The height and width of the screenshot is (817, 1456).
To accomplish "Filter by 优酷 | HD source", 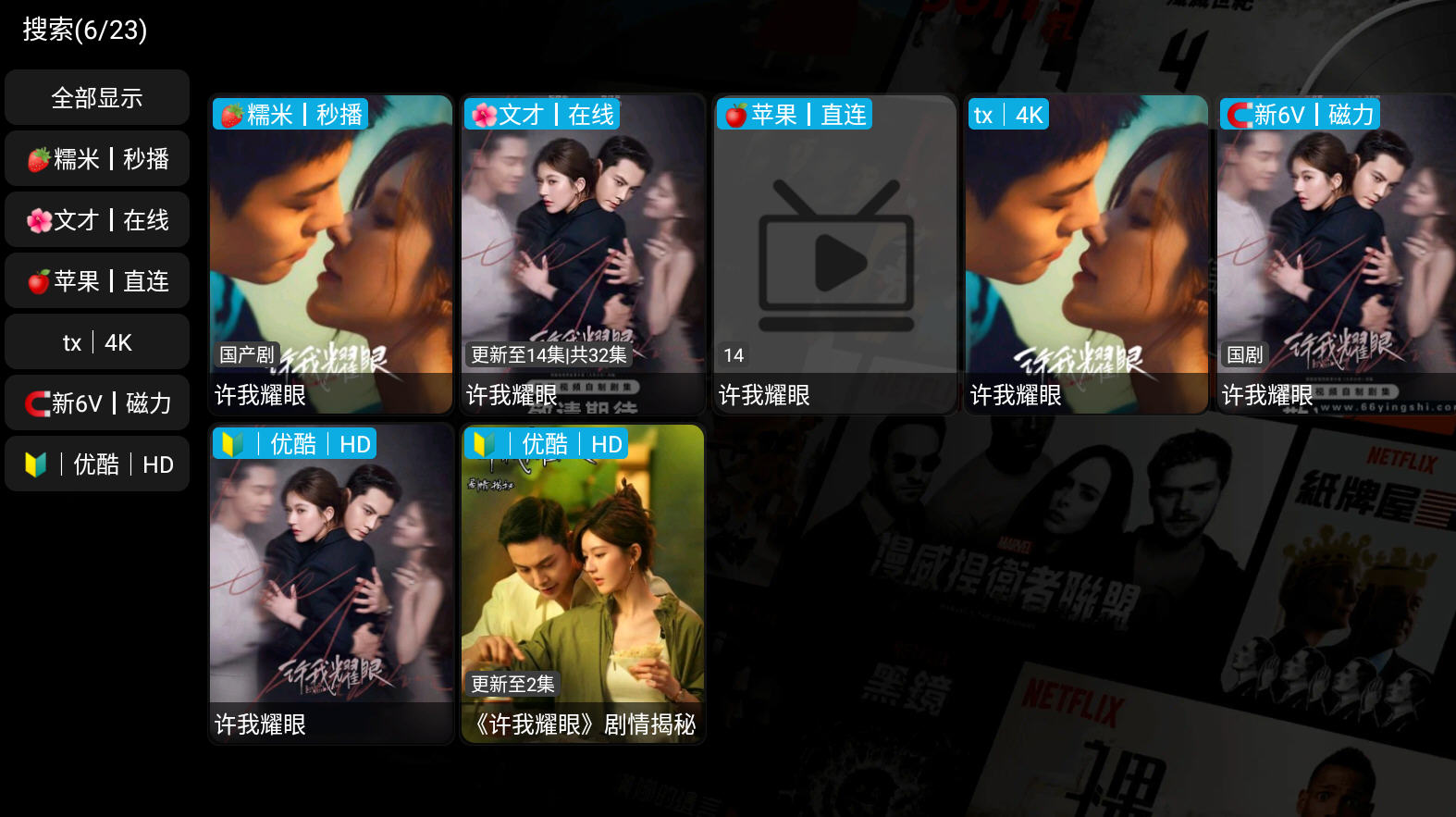I will point(97,464).
